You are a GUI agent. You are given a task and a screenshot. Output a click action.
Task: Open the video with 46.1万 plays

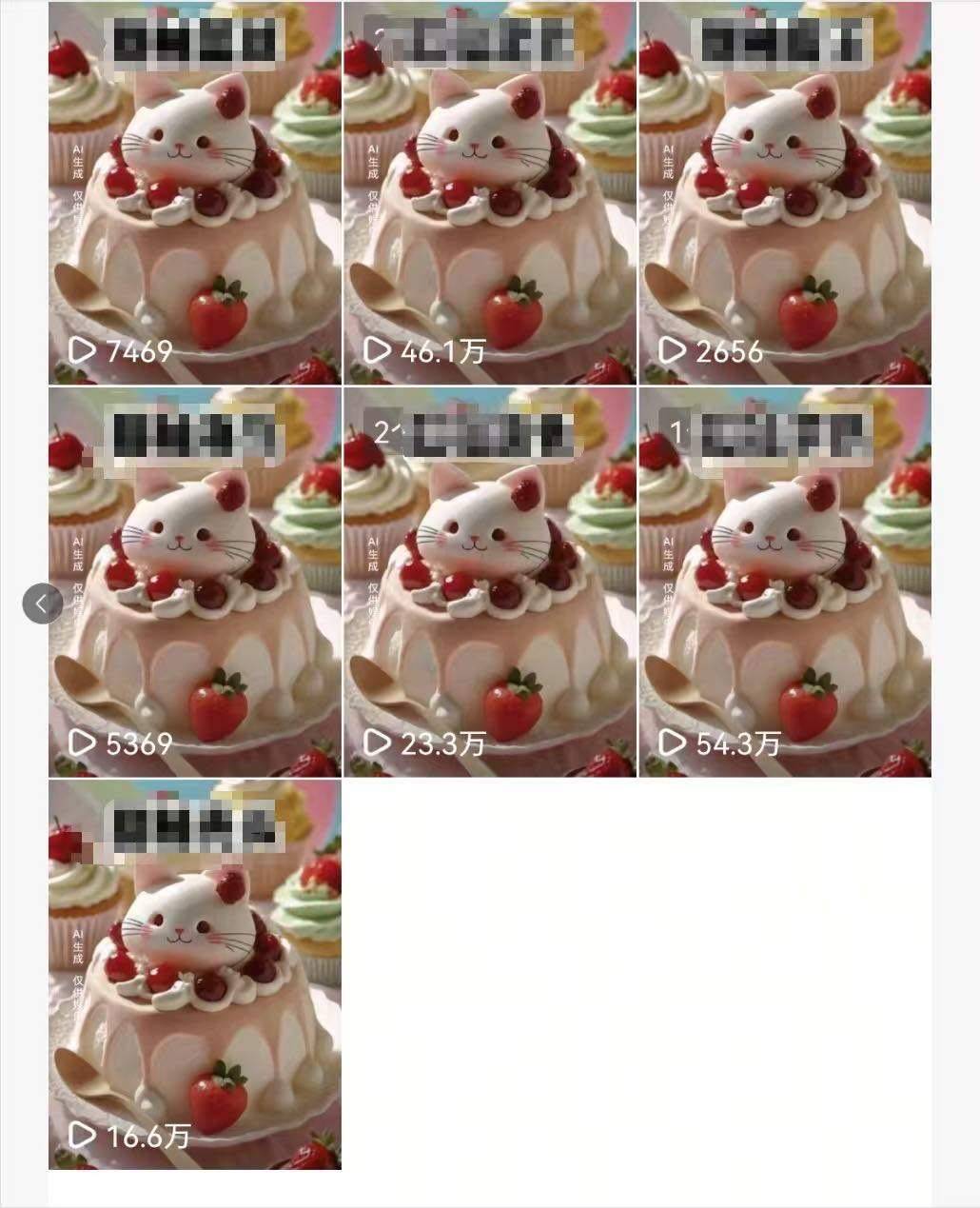tap(489, 193)
